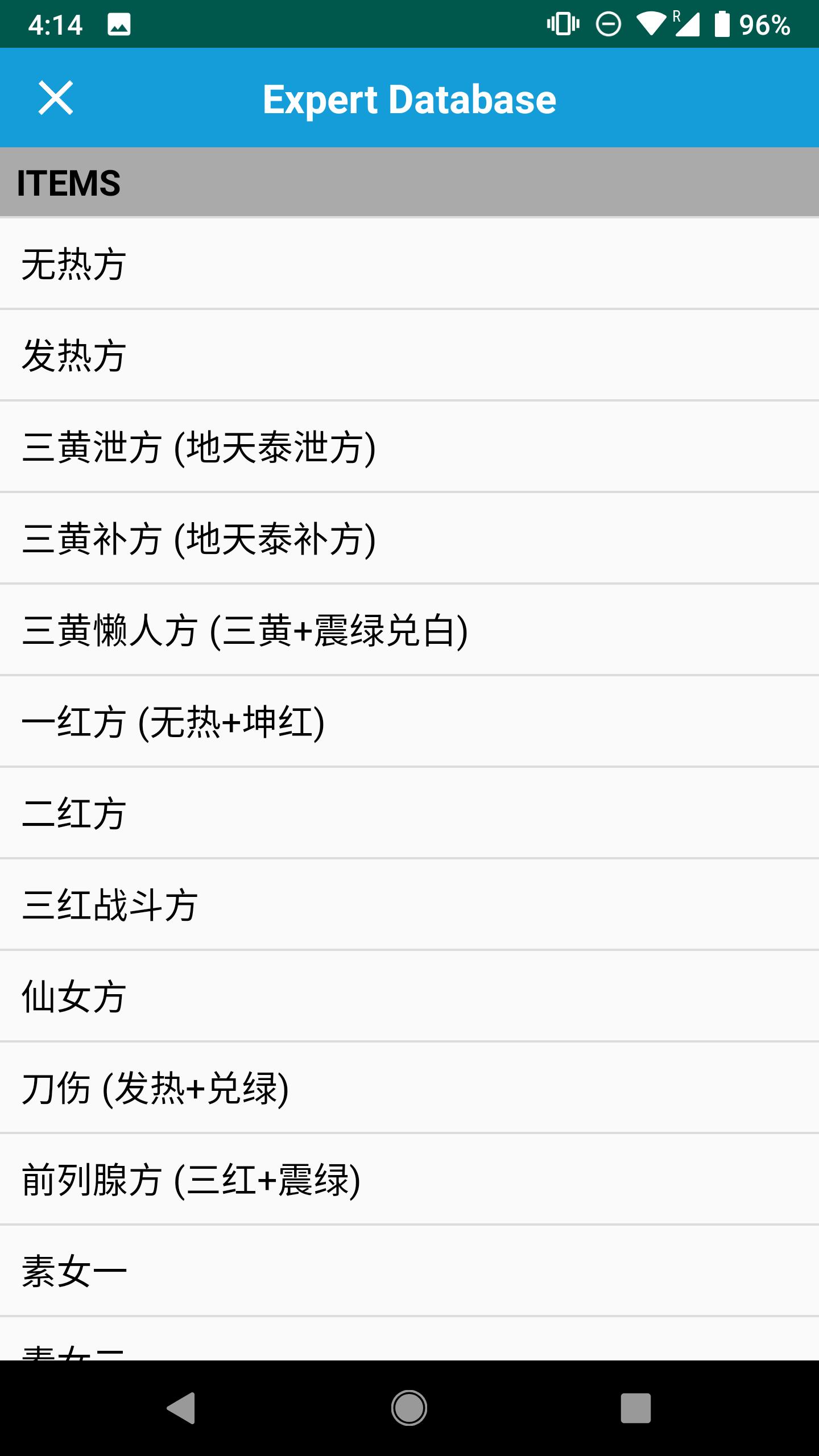Select 刀伤 (发热+兑绿)

pyautogui.click(x=409, y=1088)
